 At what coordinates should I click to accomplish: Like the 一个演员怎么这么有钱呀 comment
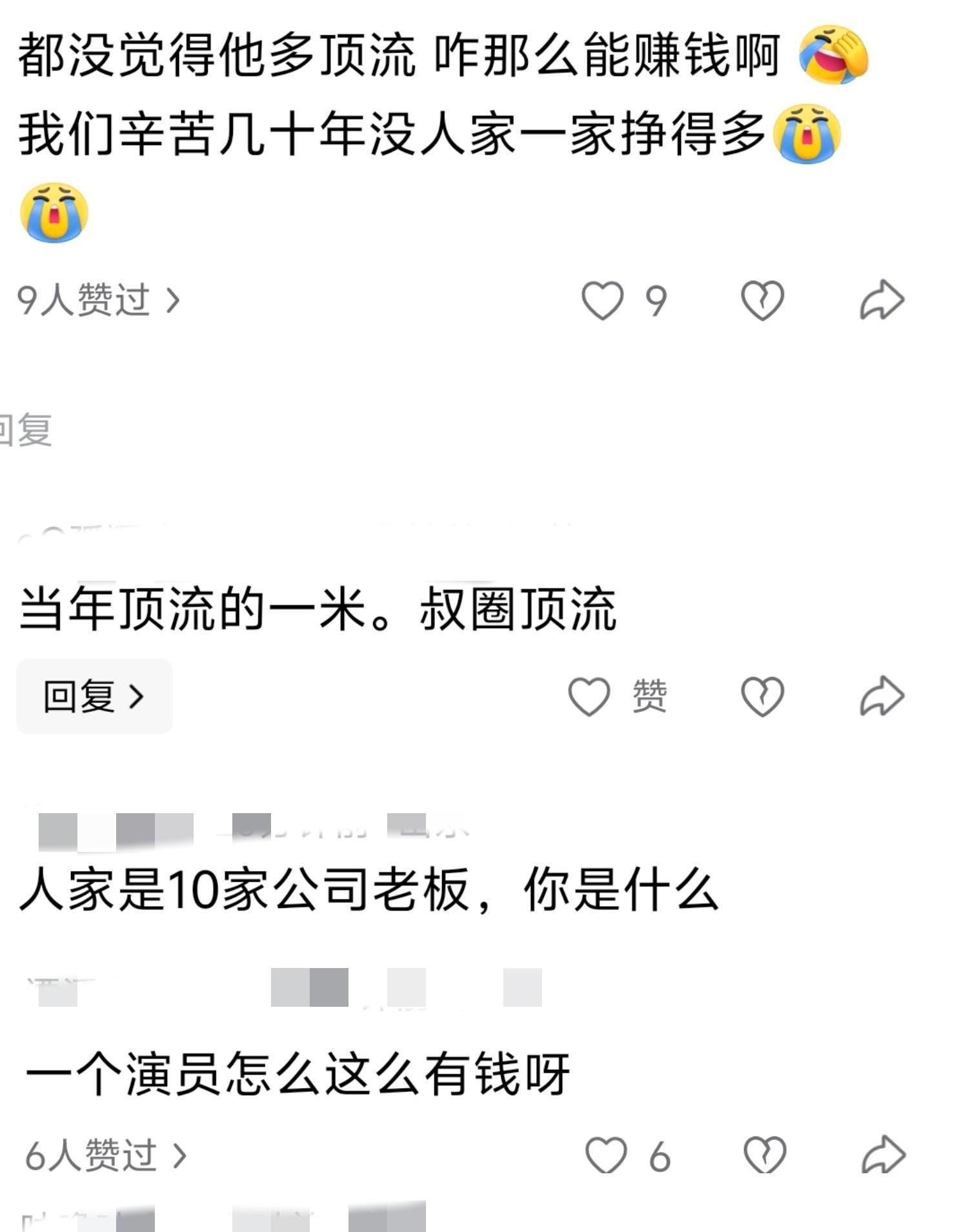tap(606, 1155)
